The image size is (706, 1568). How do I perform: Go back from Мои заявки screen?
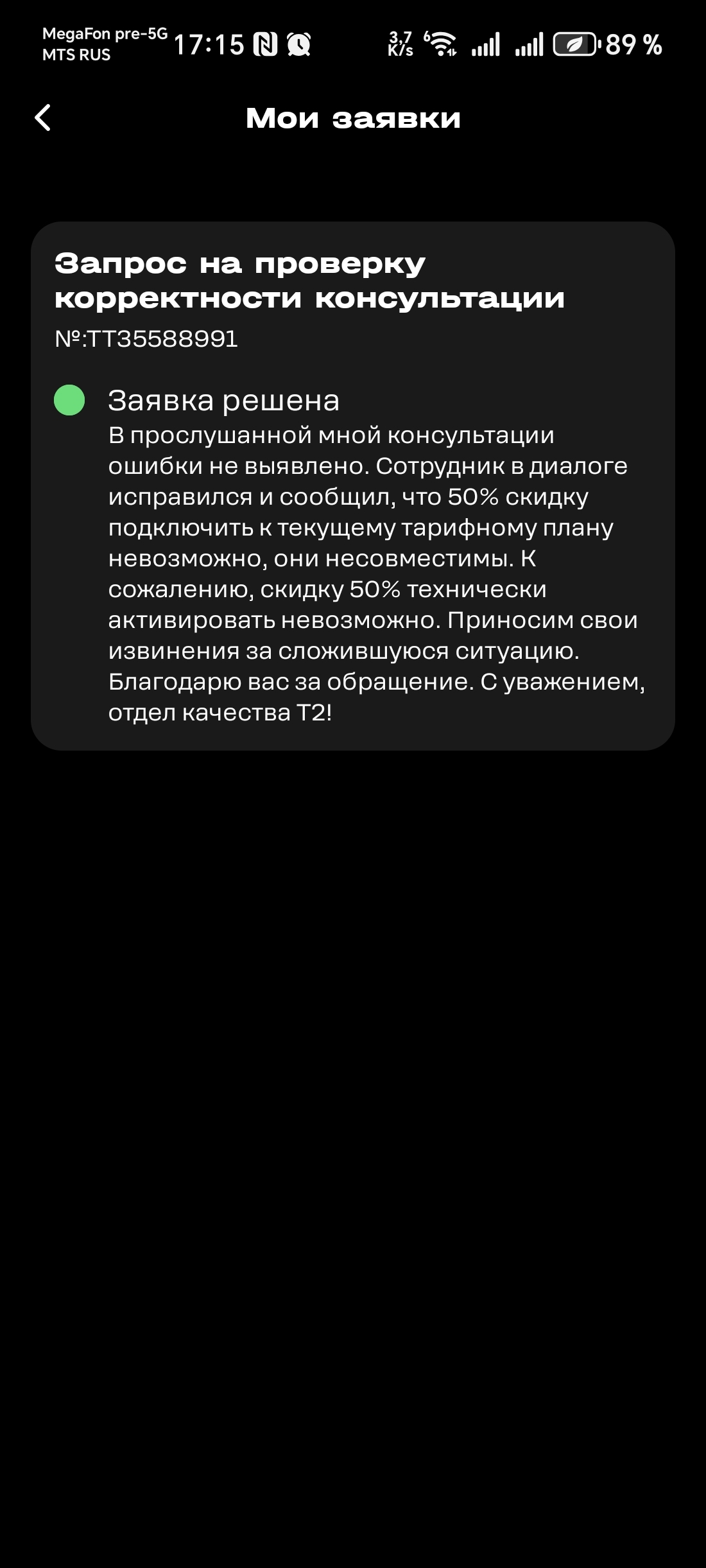tap(43, 118)
